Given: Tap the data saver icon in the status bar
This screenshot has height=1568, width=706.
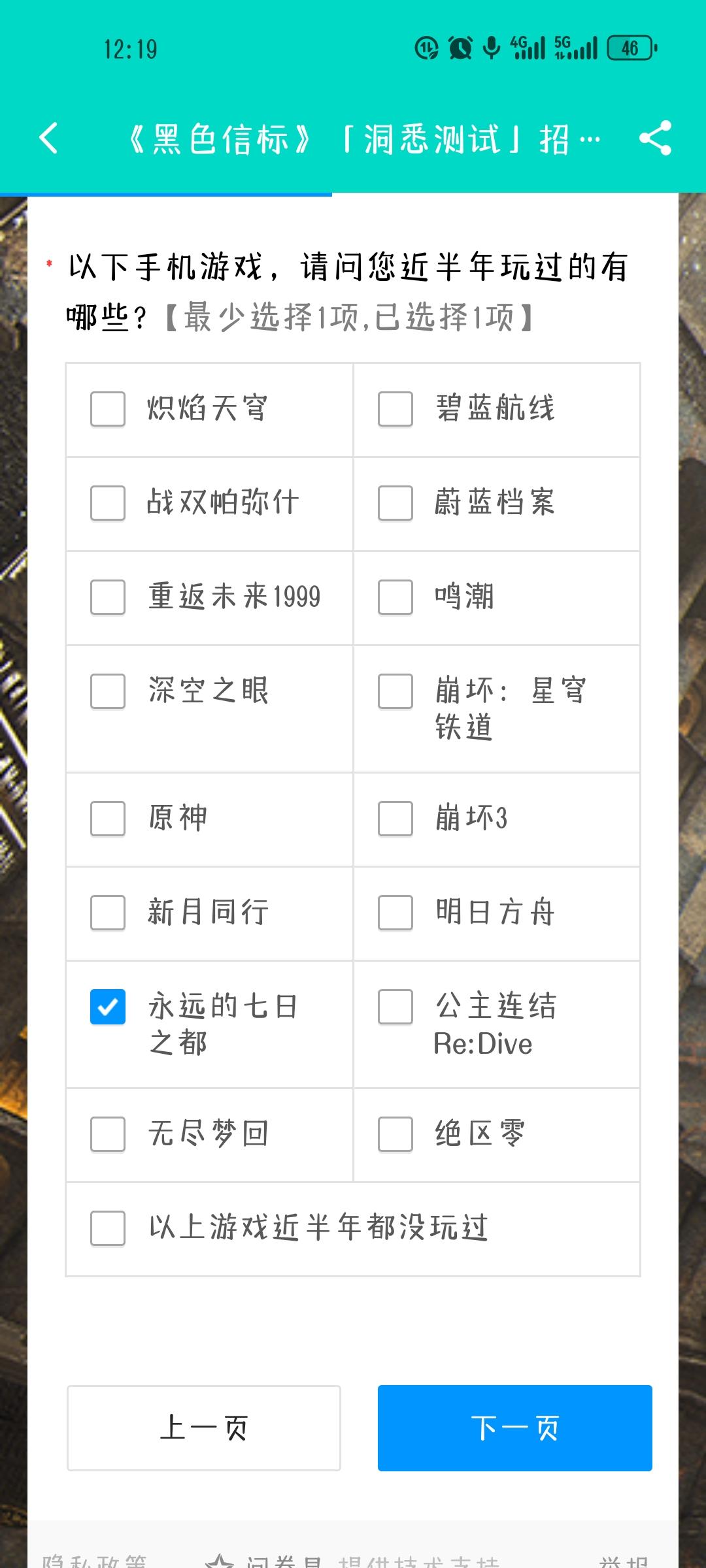Looking at the screenshot, I should 426,48.
